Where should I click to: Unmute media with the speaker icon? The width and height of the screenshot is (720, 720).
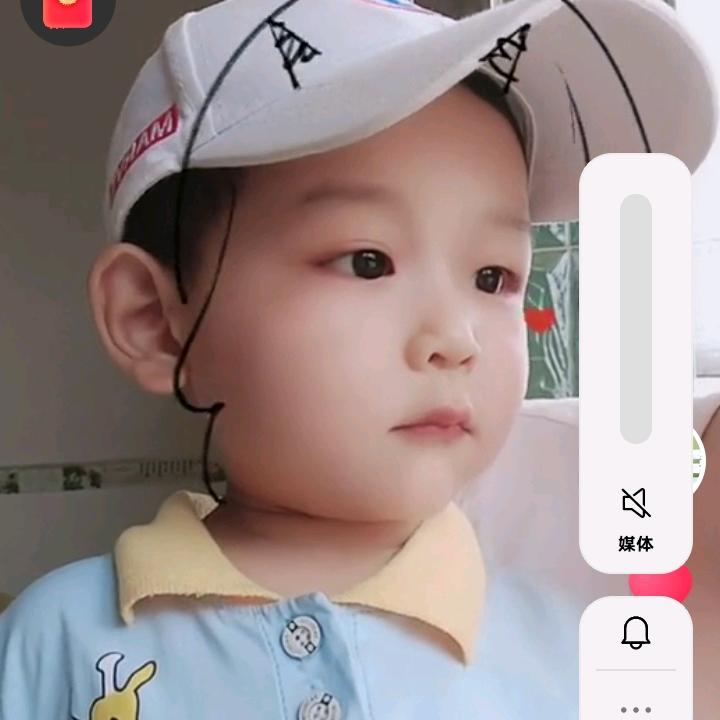point(636,503)
